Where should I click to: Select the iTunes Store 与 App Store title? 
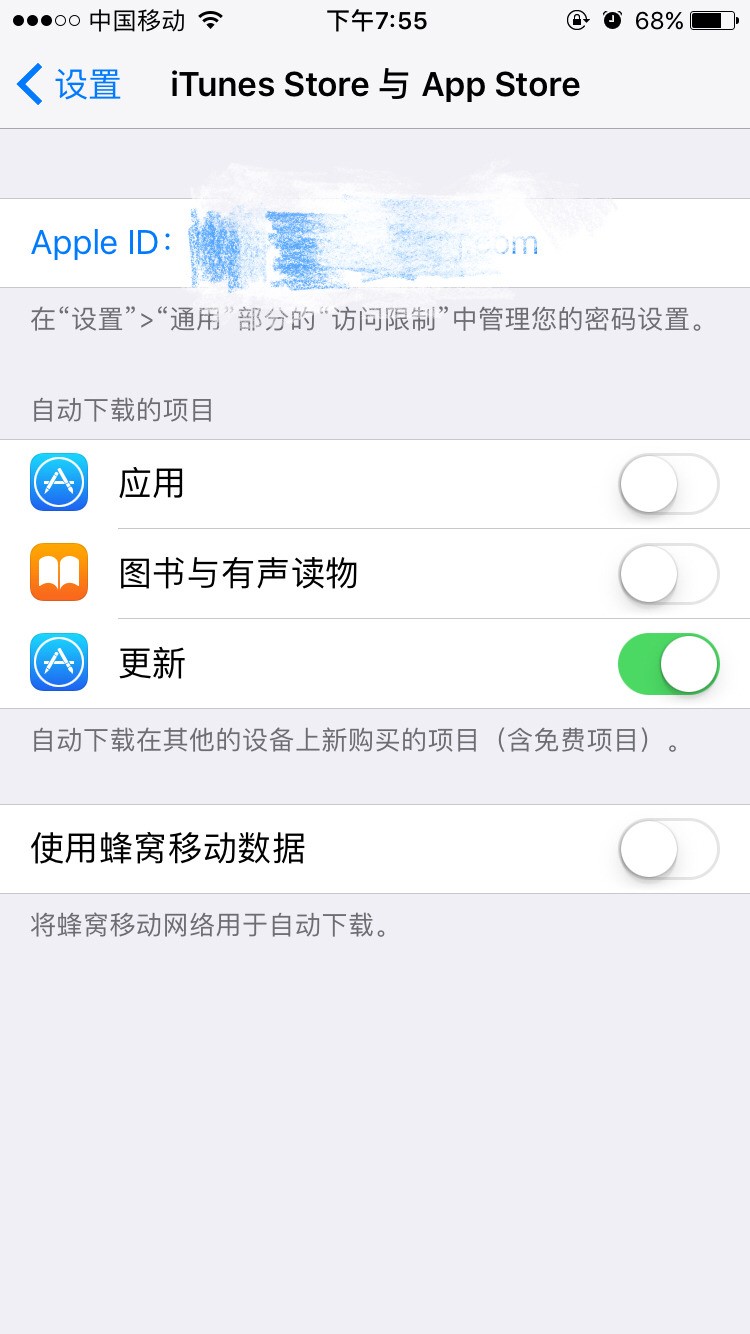click(x=375, y=85)
